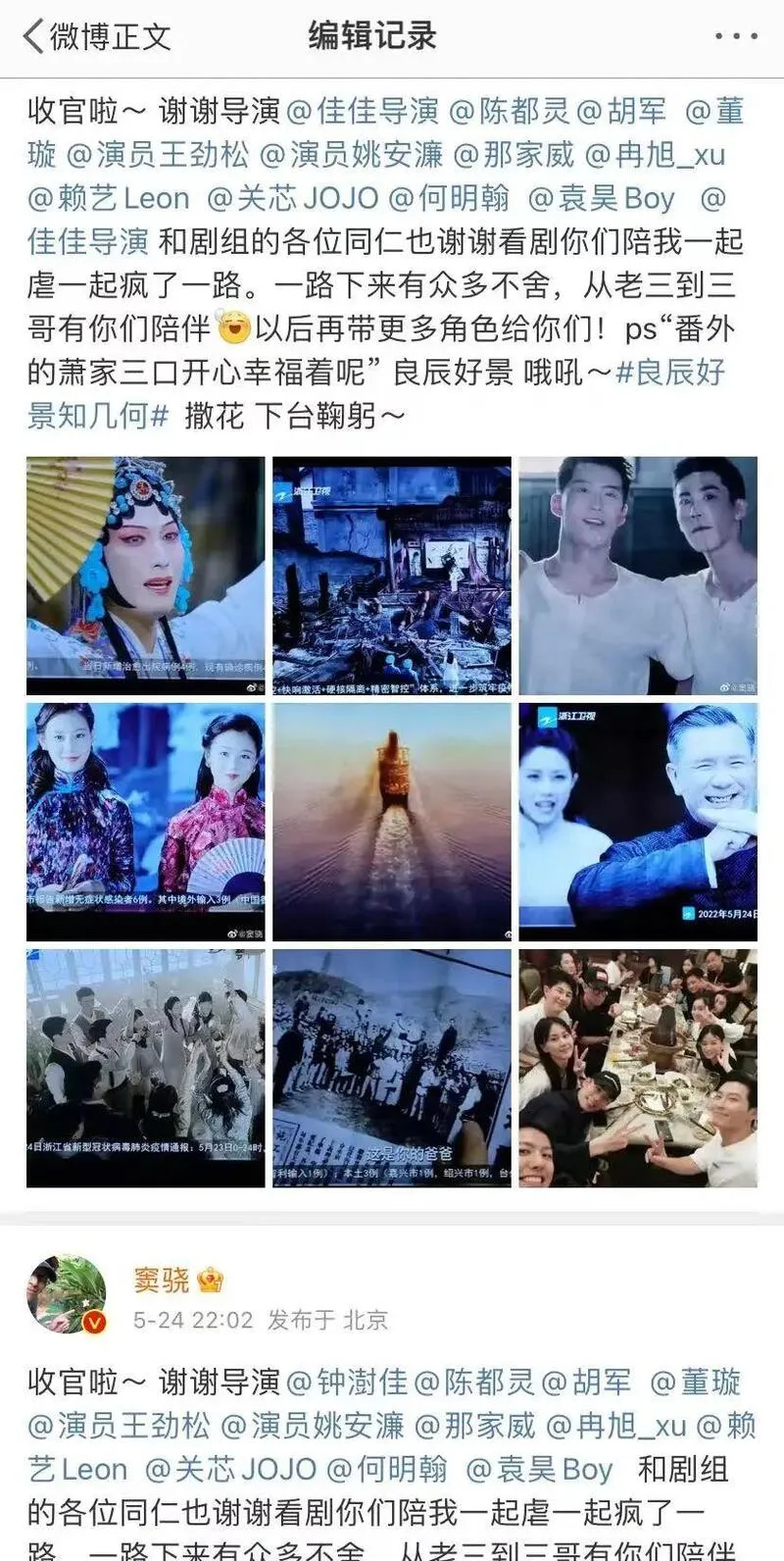This screenshot has height=1561, width=784.
Task: Go back to 微博正文
Action: click(96, 37)
